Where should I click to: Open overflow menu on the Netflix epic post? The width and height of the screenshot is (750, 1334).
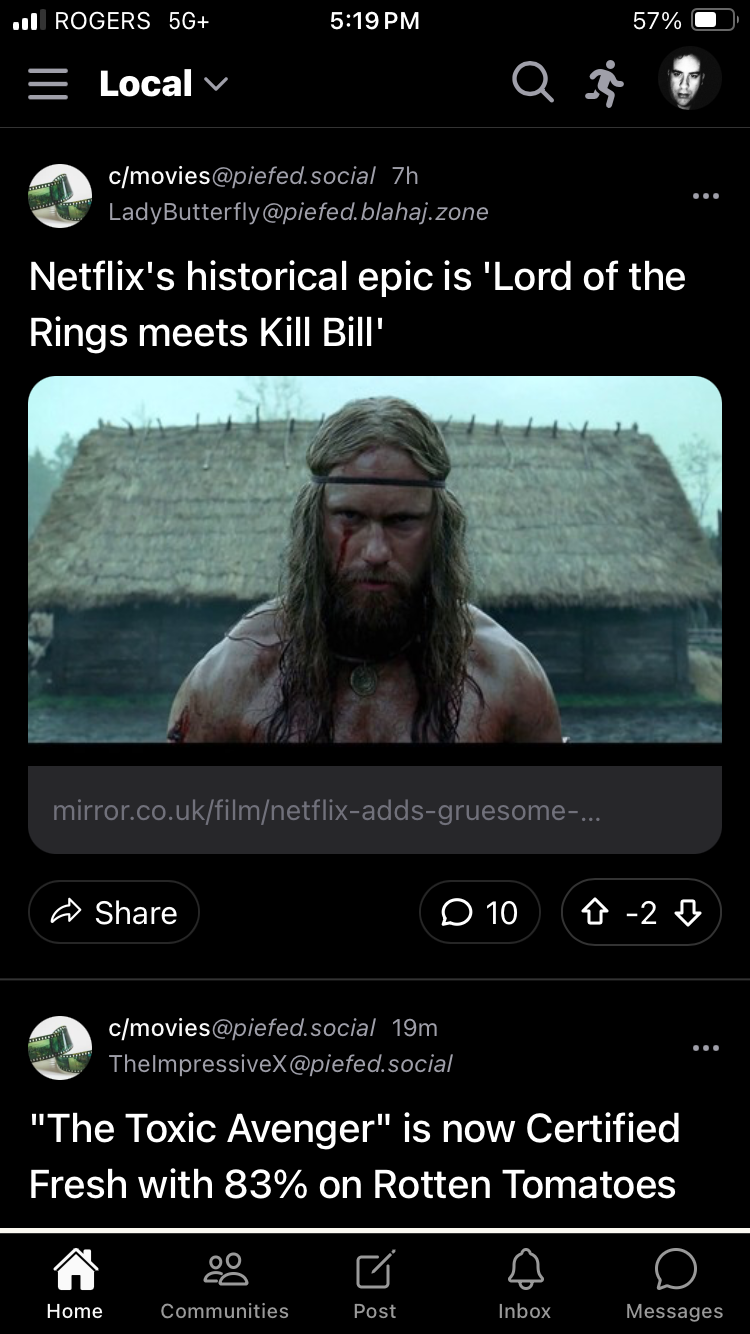click(705, 196)
